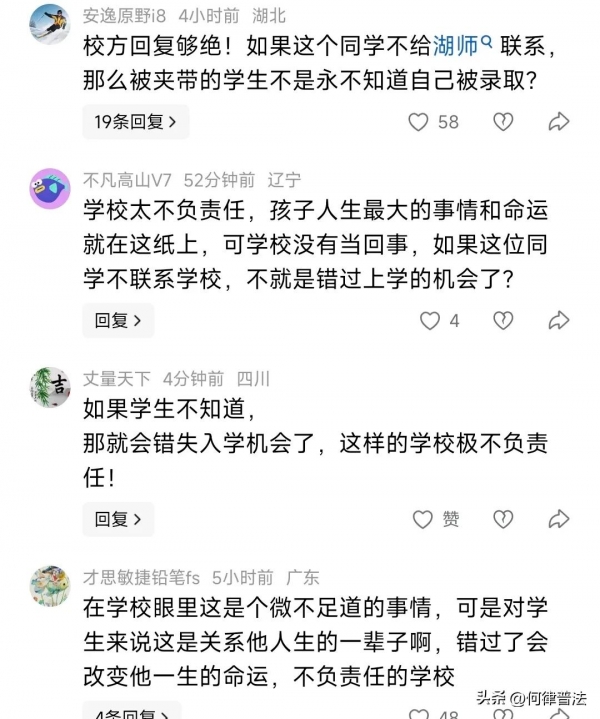Like the comment by 安逸原野i8

tap(420, 122)
